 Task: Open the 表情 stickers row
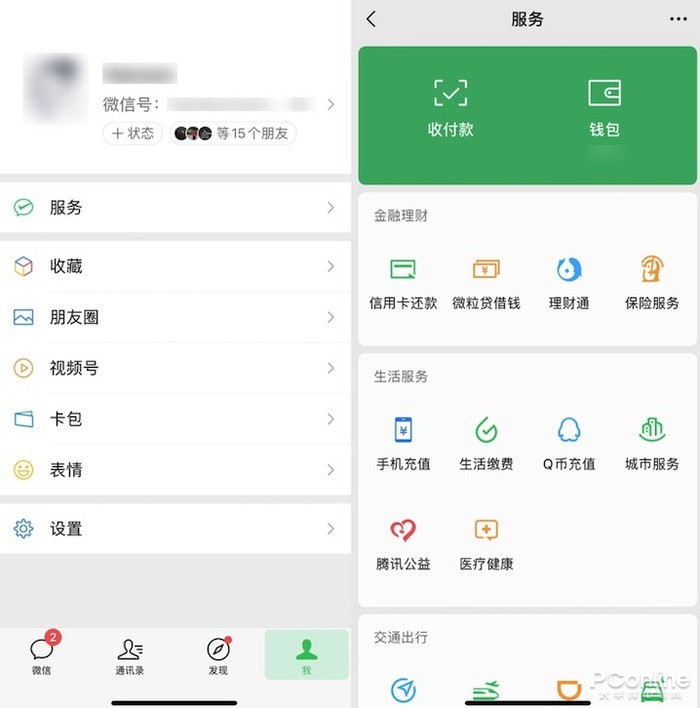(175, 470)
